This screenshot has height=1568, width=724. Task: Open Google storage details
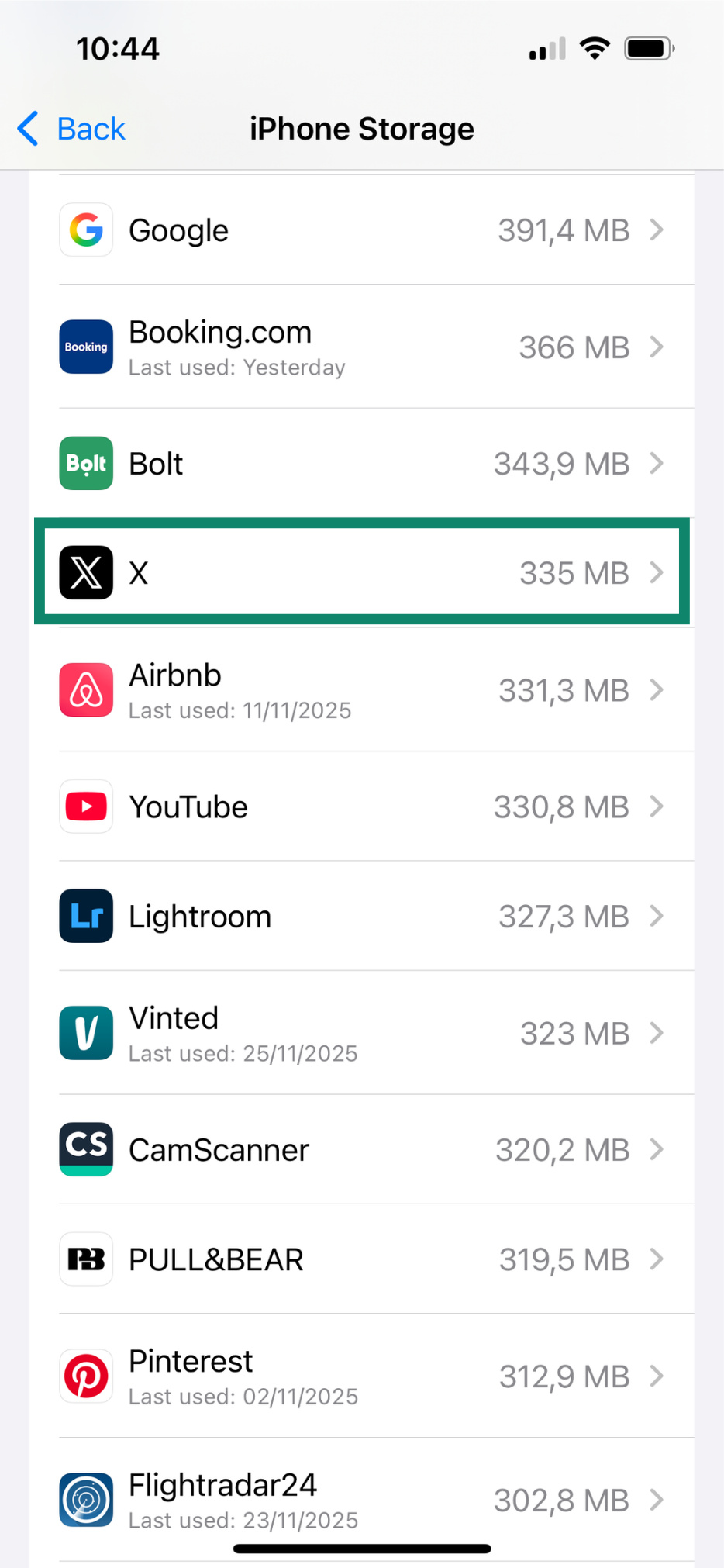click(362, 230)
